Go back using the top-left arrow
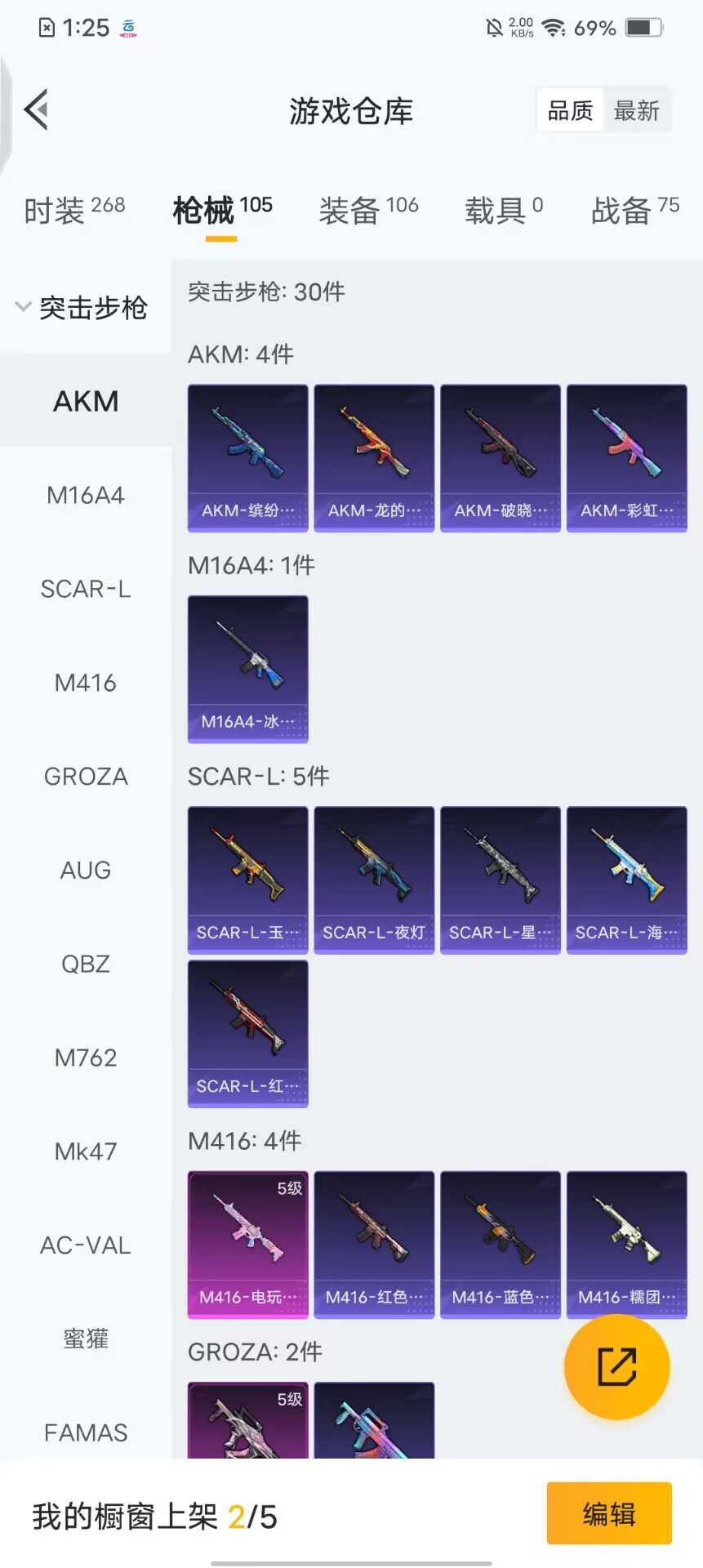This screenshot has width=703, height=1568. click(x=37, y=109)
